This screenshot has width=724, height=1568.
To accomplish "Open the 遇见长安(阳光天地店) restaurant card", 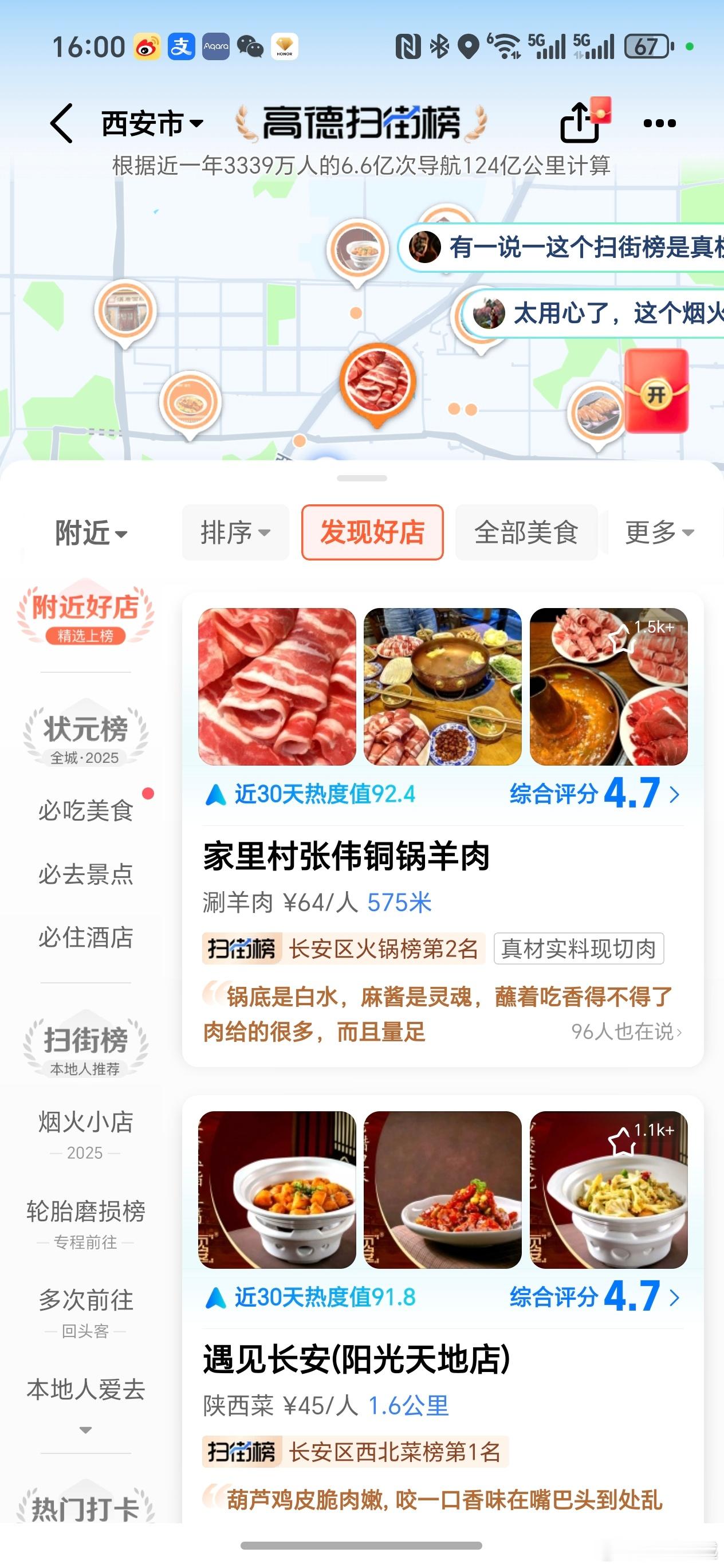I will [x=356, y=1359].
